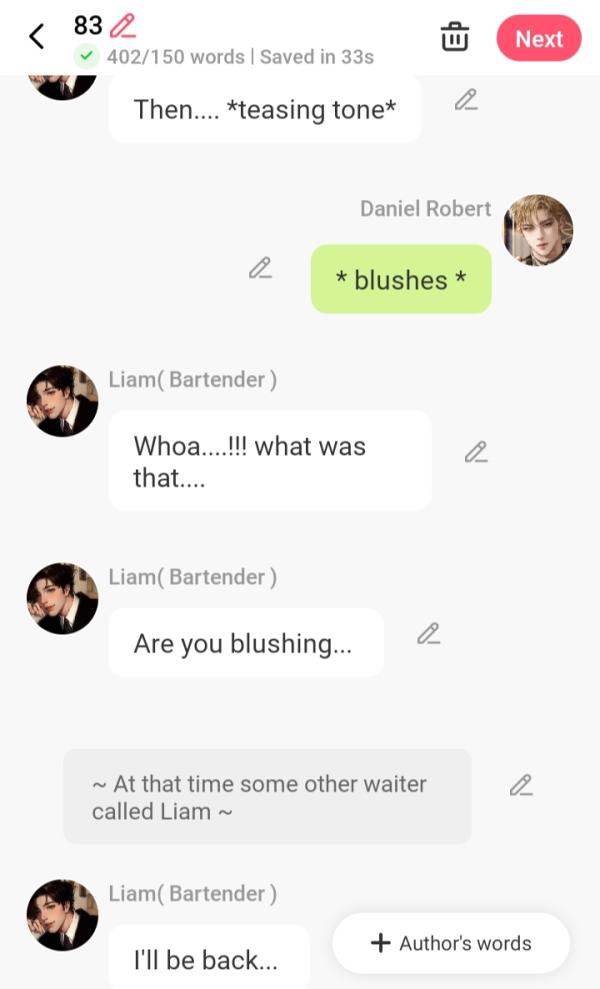
Task: Edit the narration about the other waiter
Action: [520, 785]
